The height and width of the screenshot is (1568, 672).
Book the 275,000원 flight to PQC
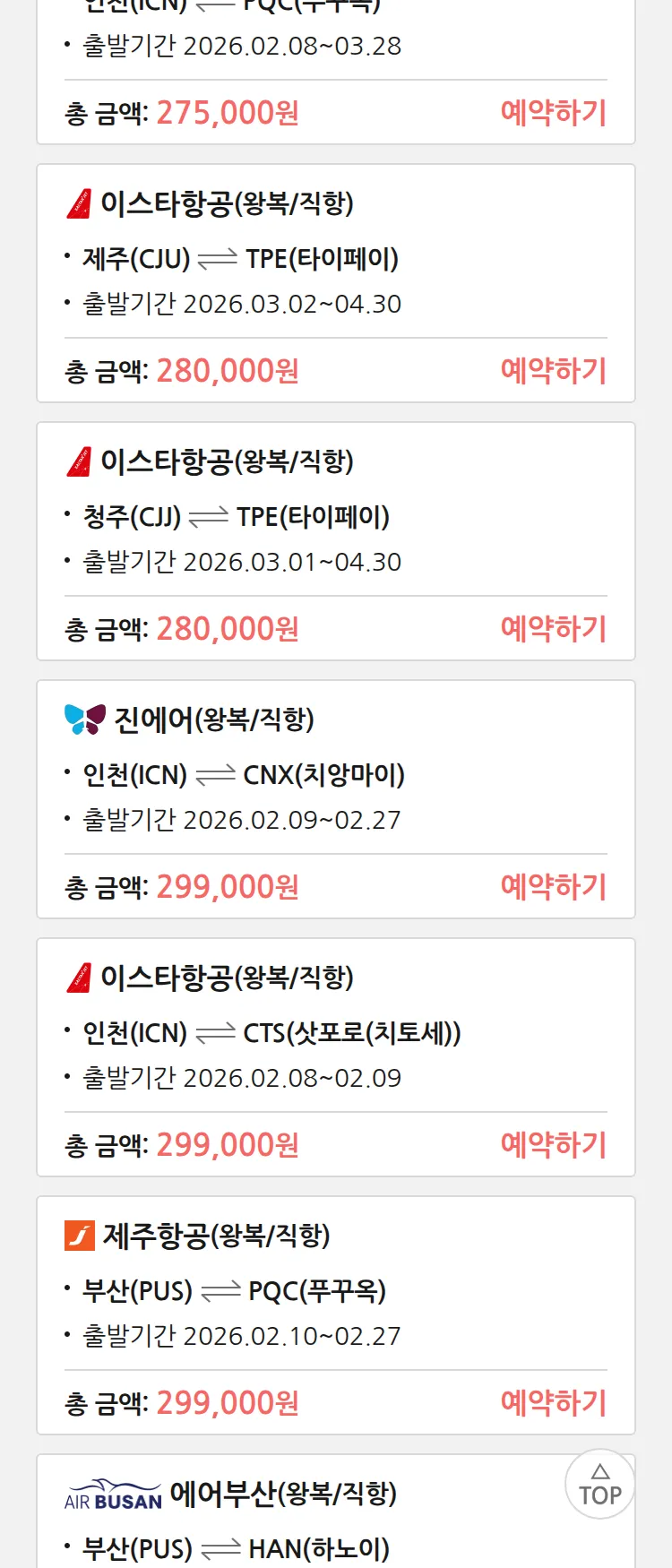click(x=553, y=113)
